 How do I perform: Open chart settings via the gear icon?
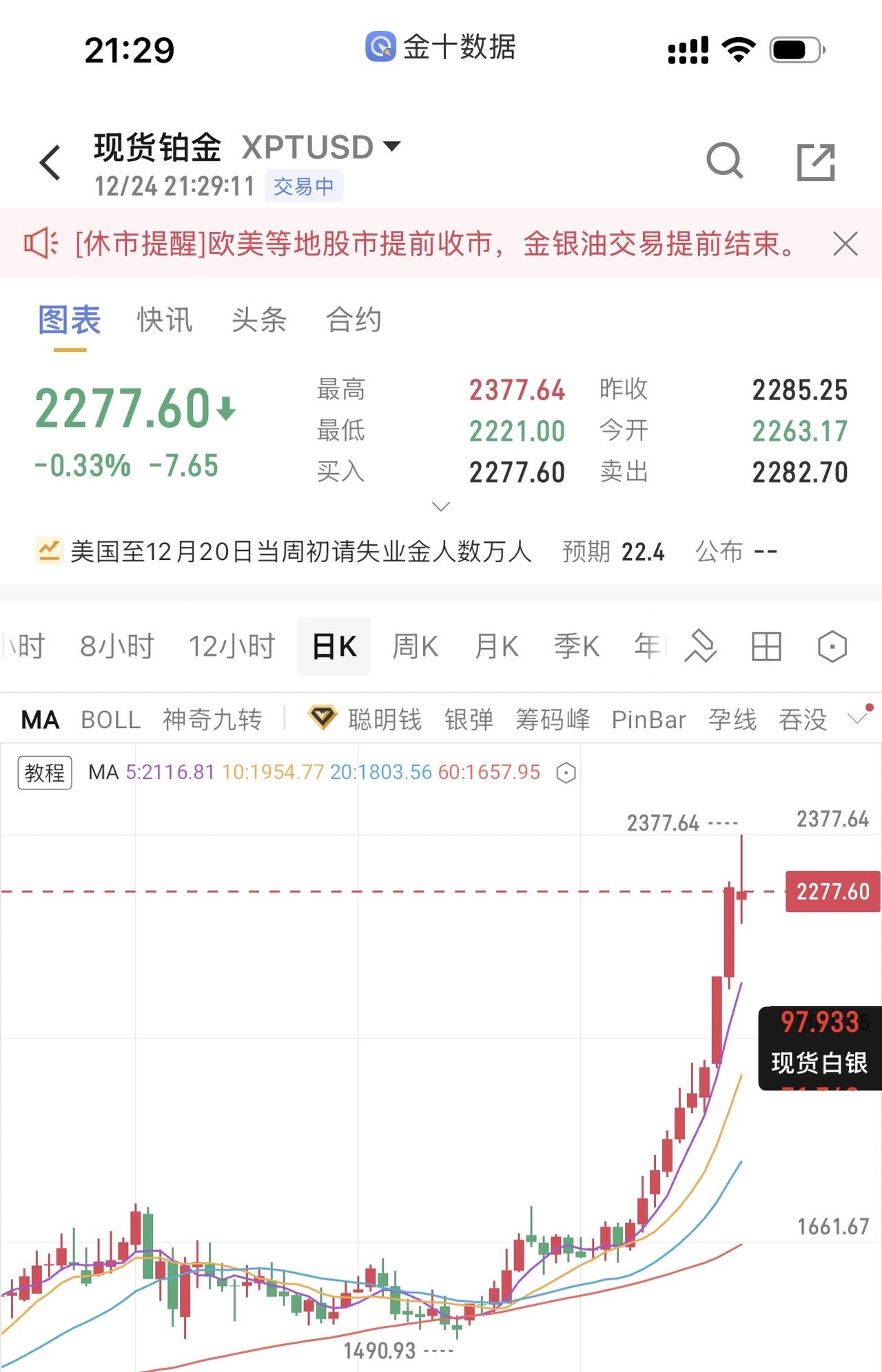coord(832,646)
